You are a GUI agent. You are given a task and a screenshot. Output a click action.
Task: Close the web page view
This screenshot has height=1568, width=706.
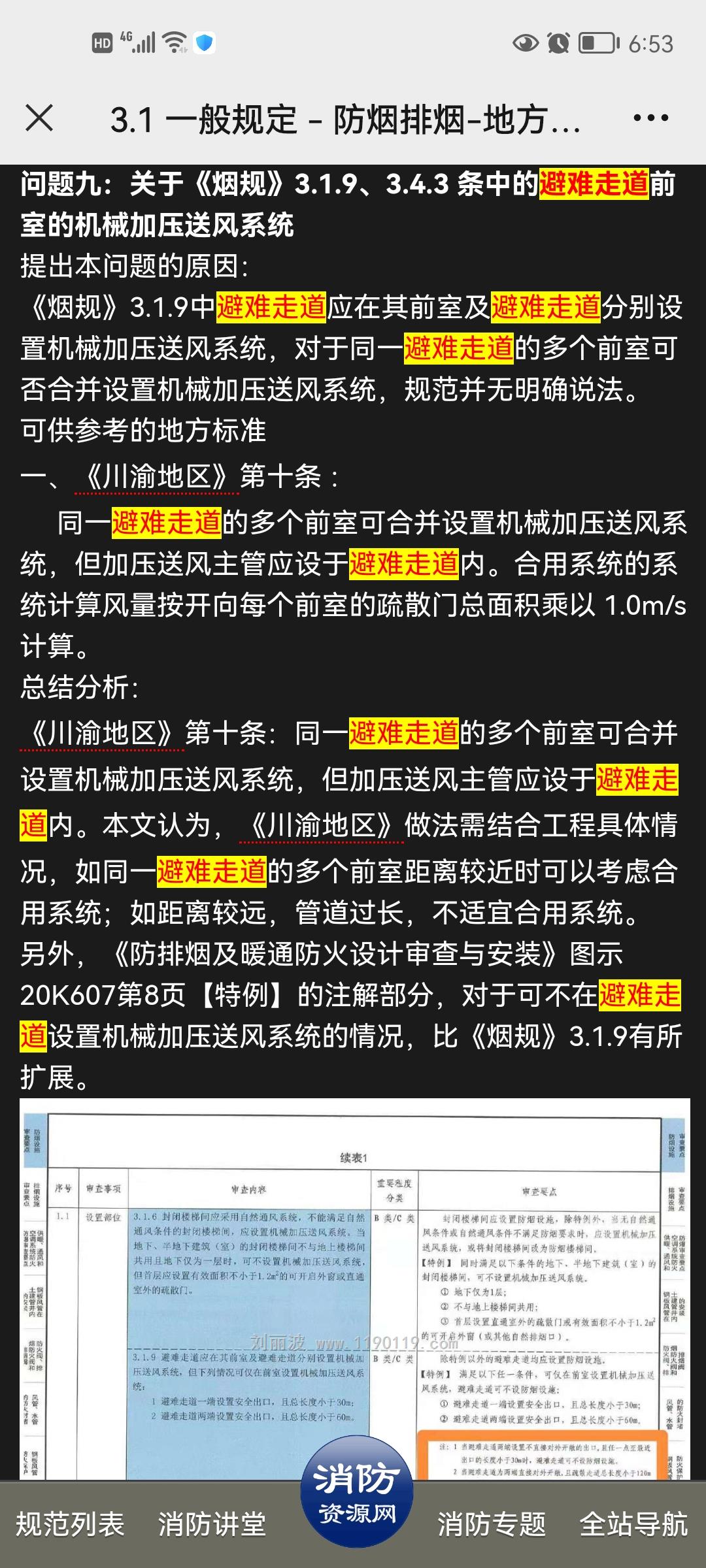point(39,119)
